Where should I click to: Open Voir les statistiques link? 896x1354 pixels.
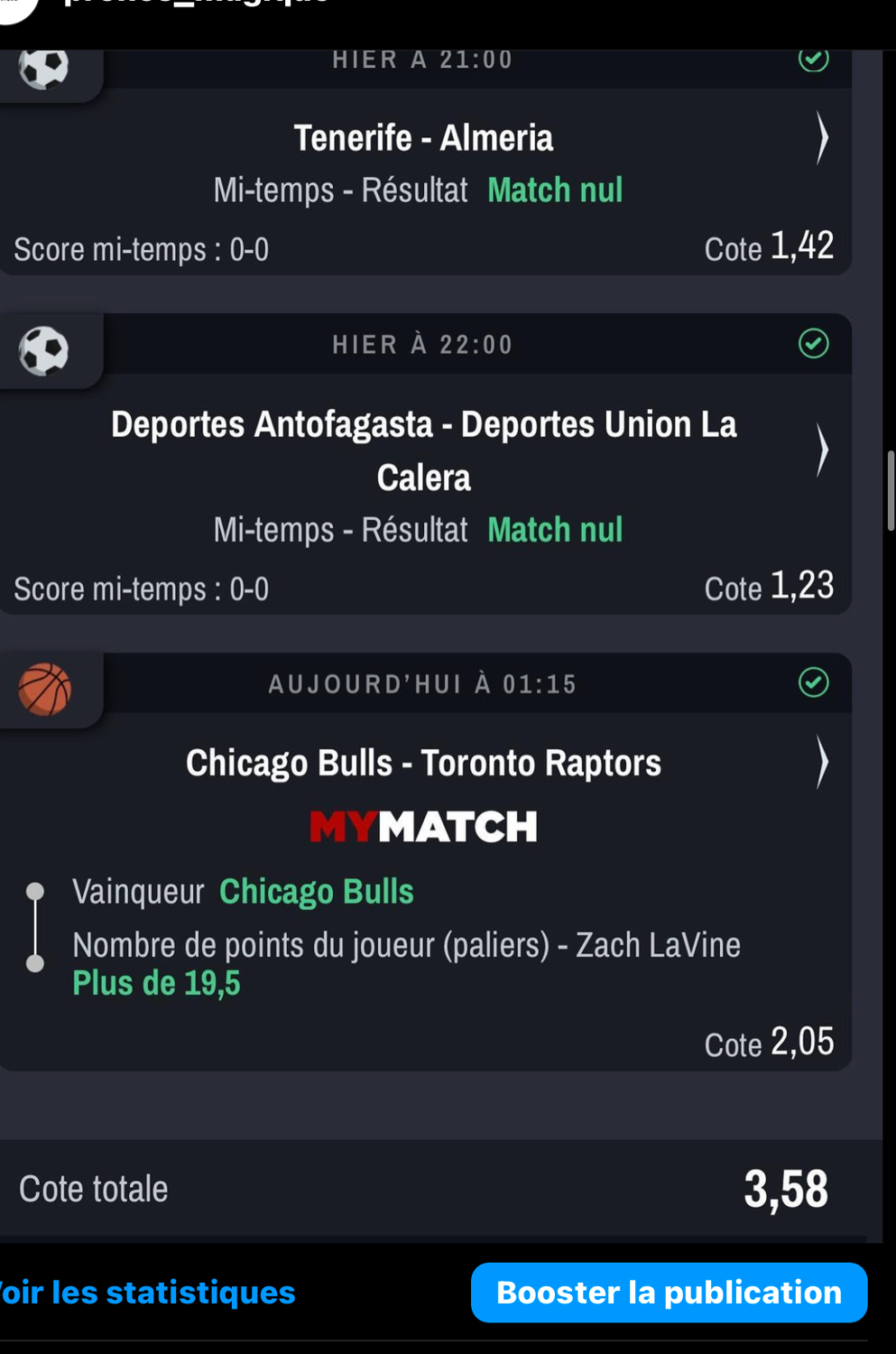tap(149, 1293)
